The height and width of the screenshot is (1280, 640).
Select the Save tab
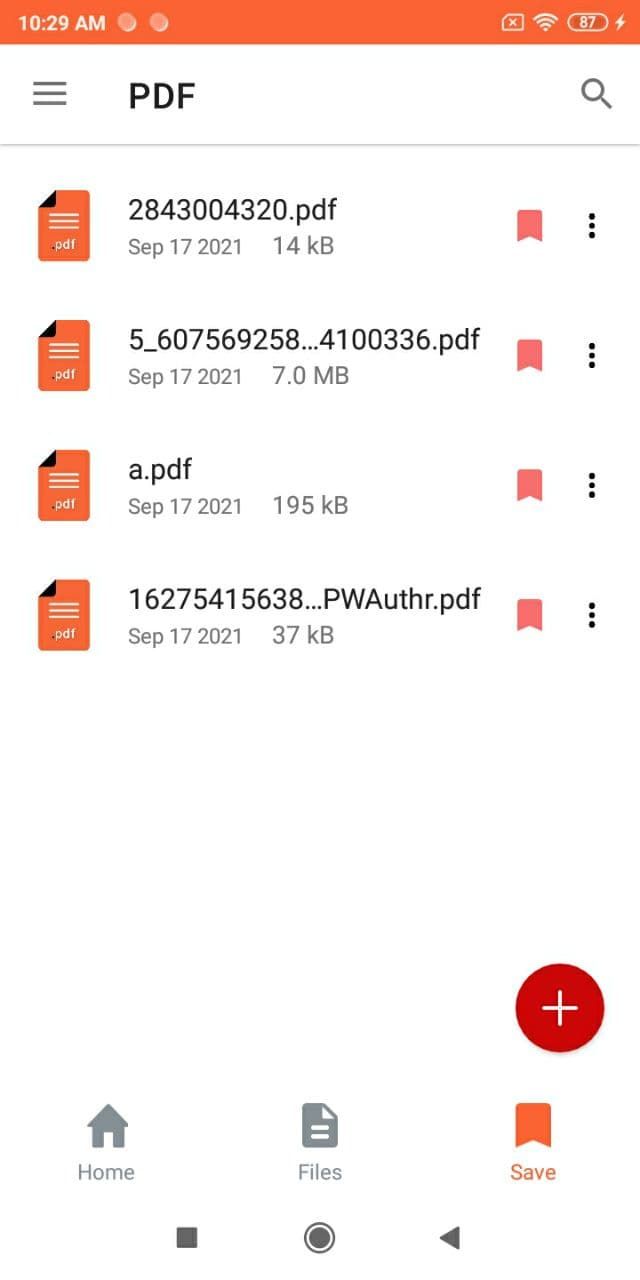(x=533, y=1143)
